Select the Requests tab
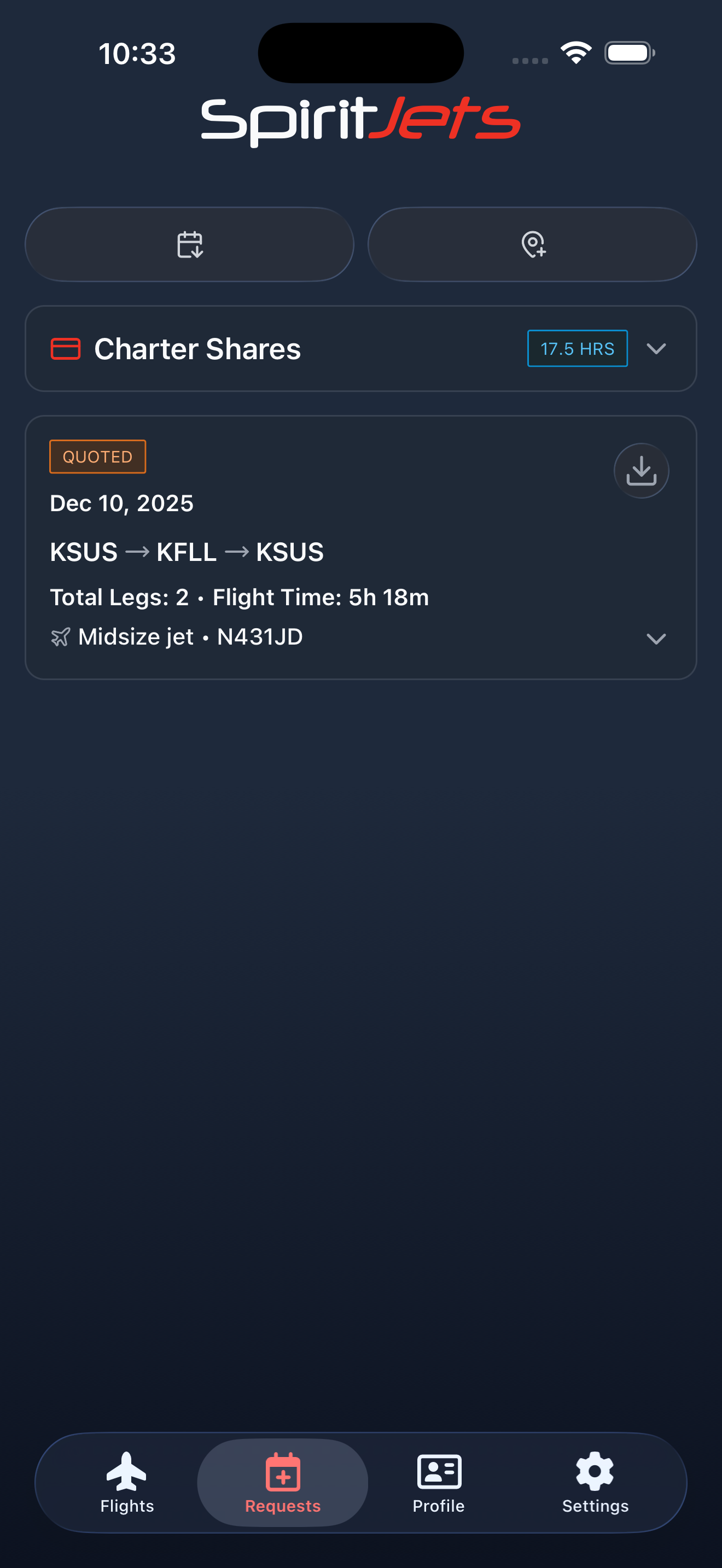The image size is (722, 1568). tap(282, 1483)
